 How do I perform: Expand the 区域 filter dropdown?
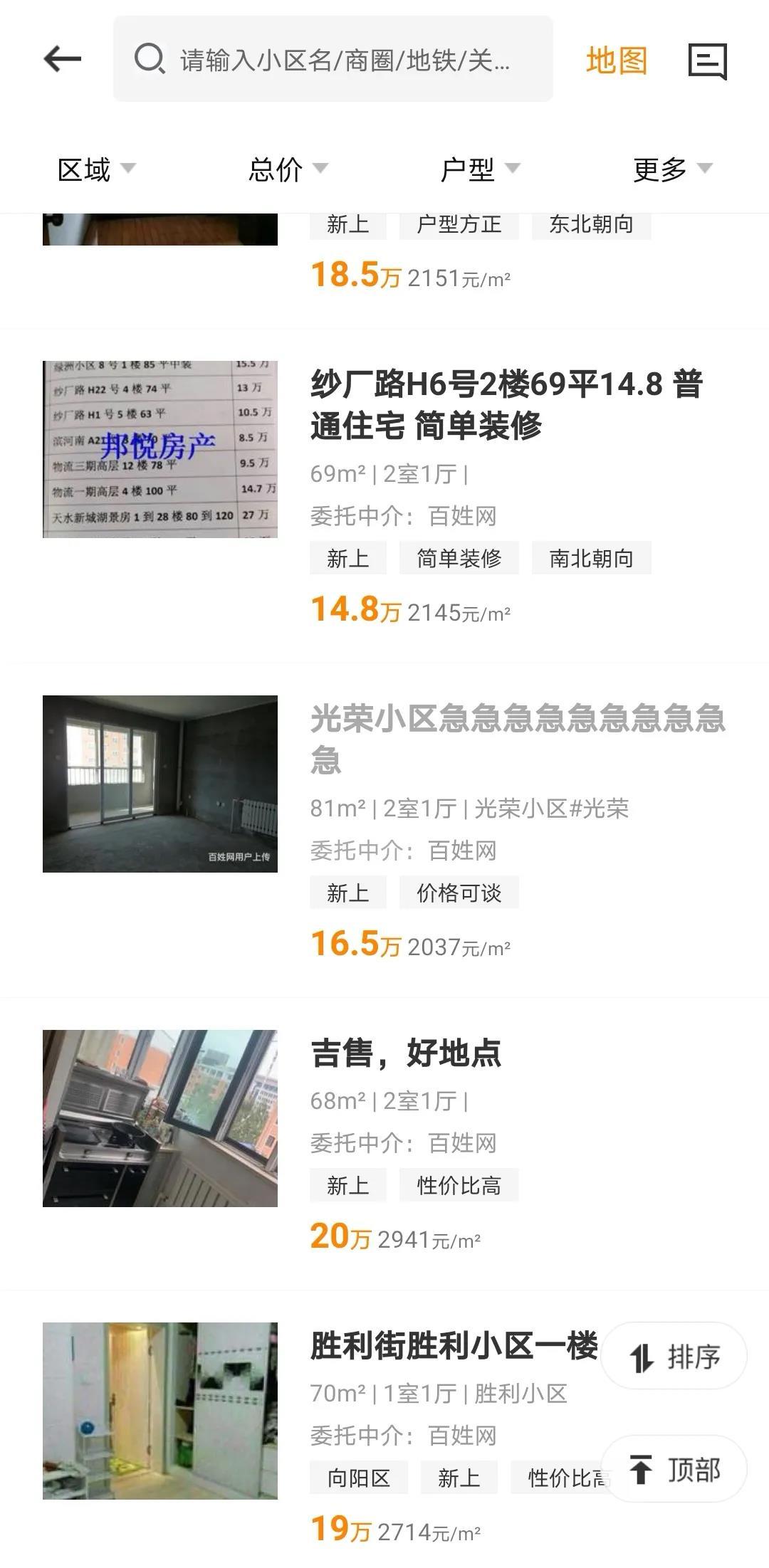point(95,169)
